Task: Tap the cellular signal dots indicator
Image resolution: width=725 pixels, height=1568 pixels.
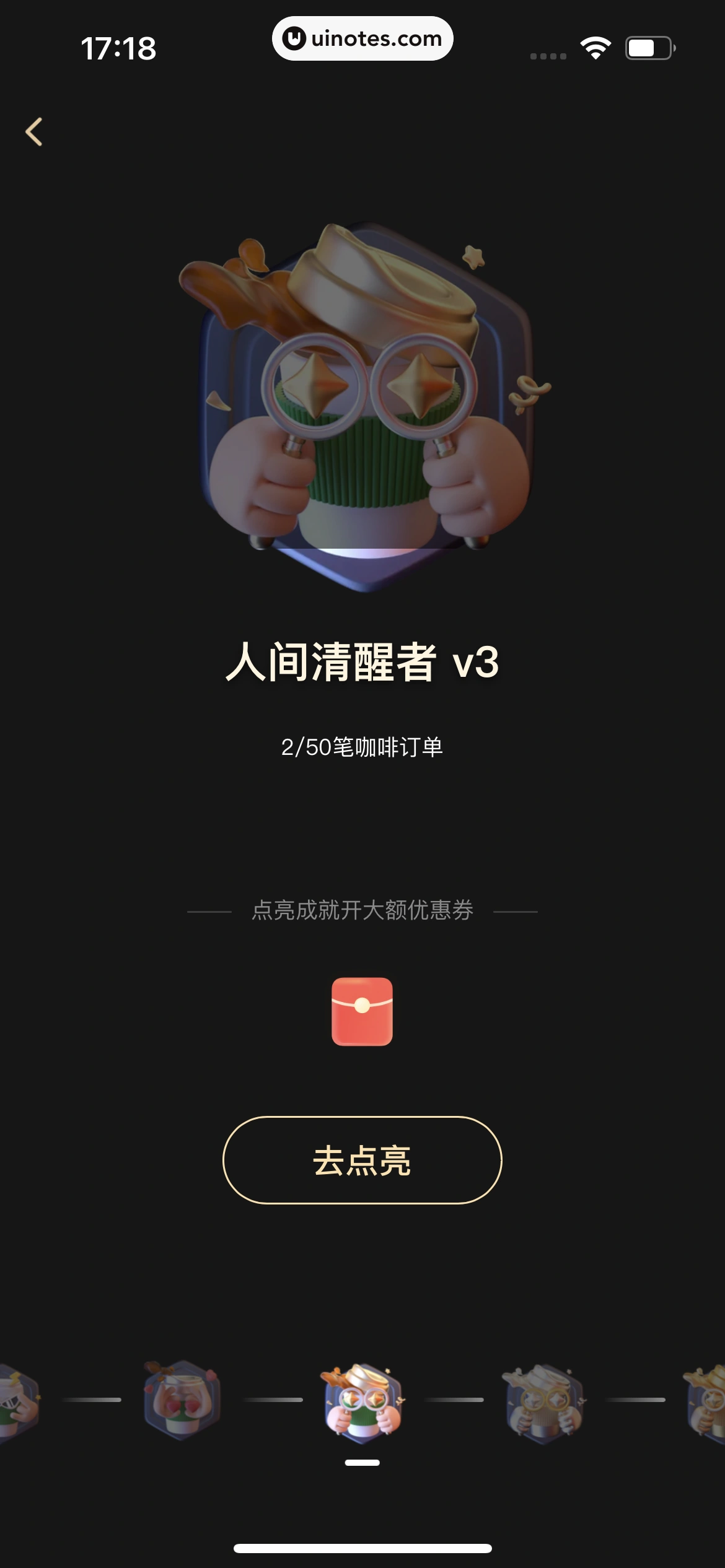Action: (548, 54)
